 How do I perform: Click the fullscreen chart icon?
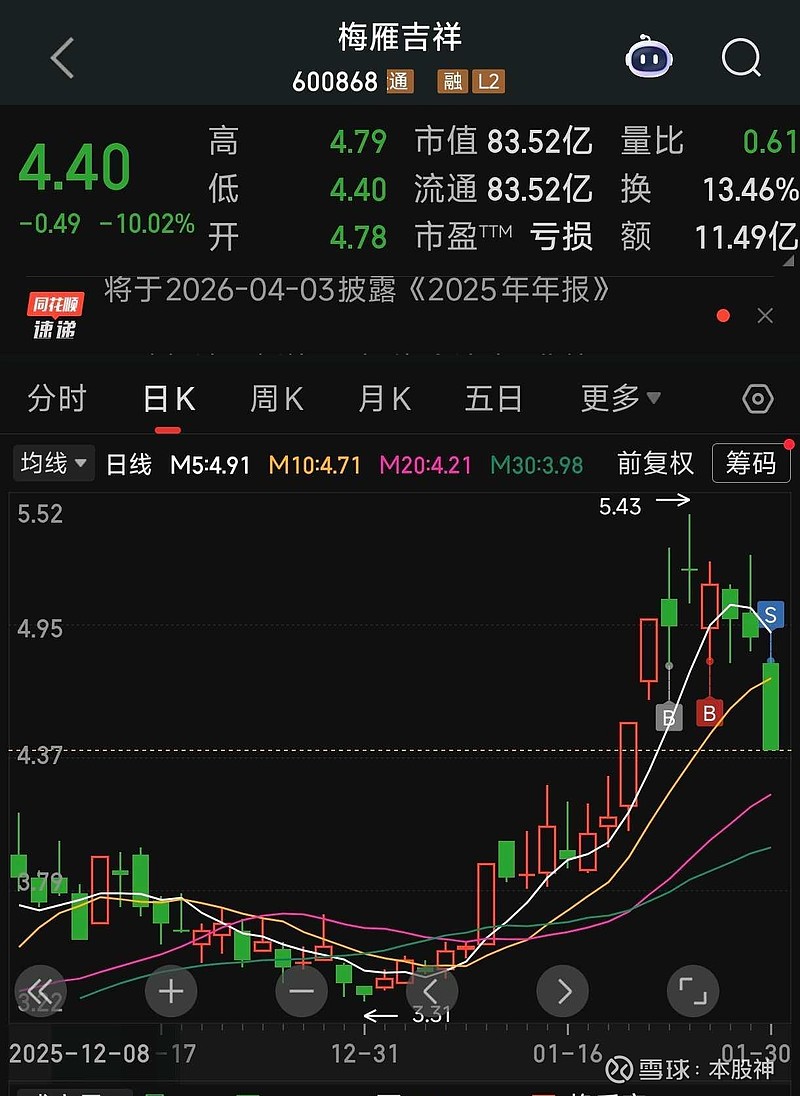tap(693, 991)
